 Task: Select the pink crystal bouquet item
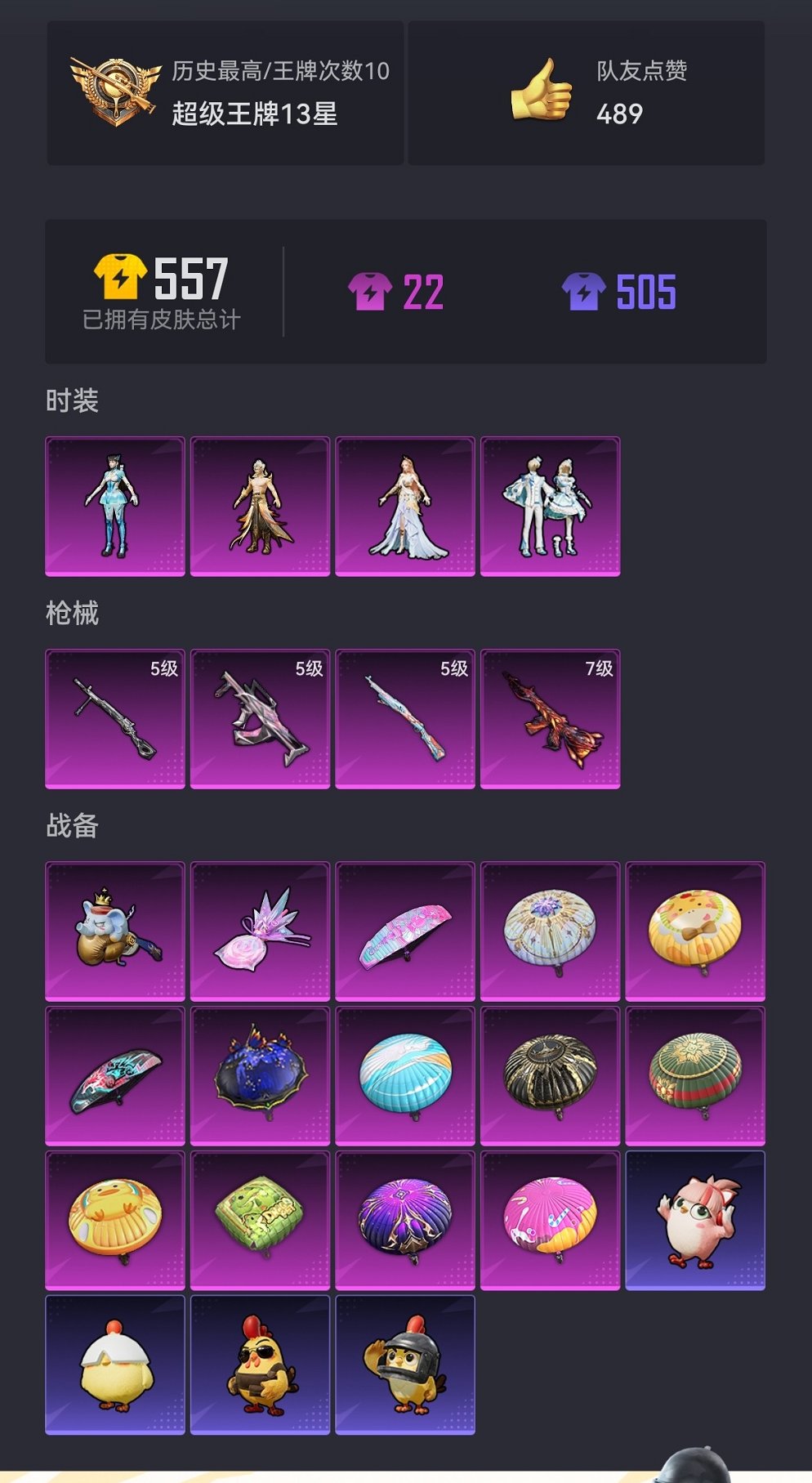260,931
